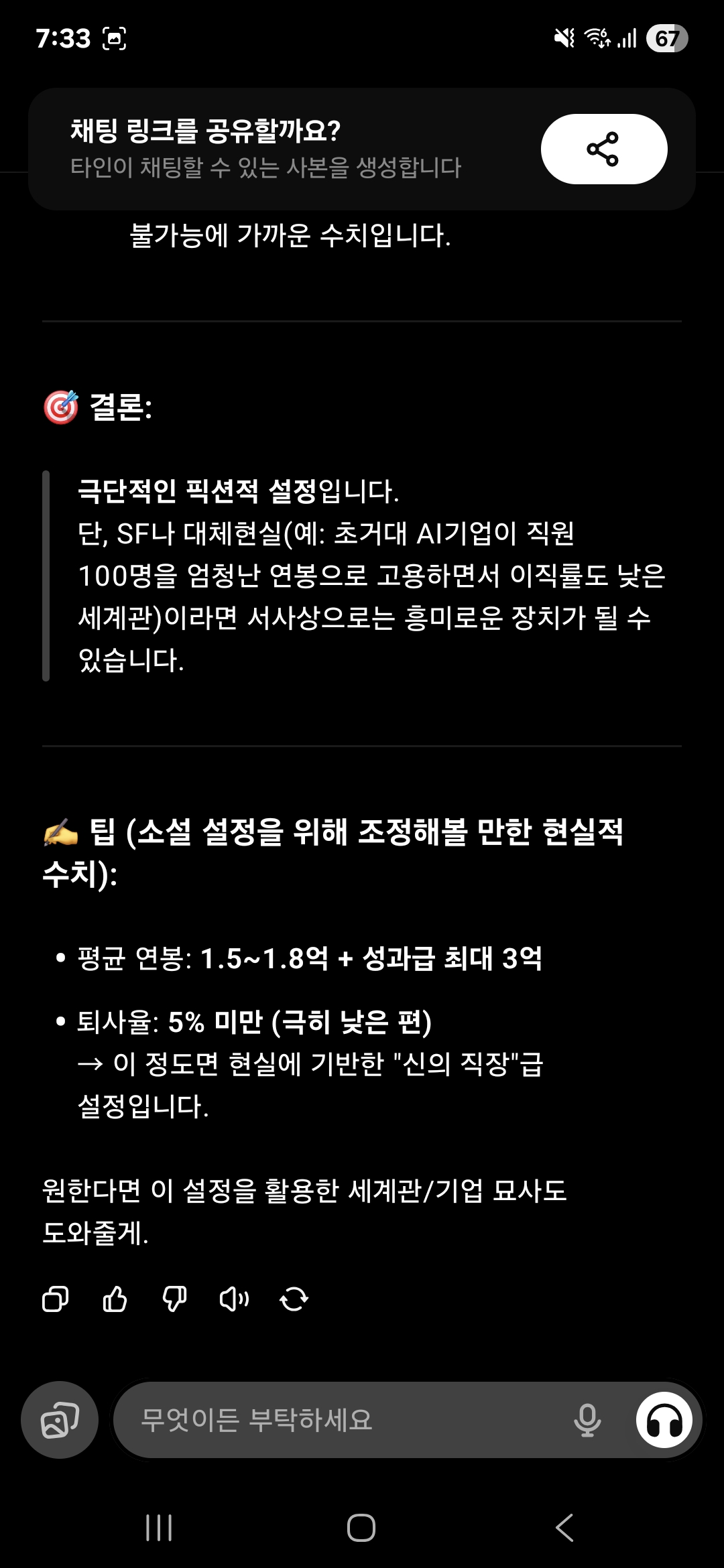Regenerate the response
Screen dimensions: 724x1568
294,1299
